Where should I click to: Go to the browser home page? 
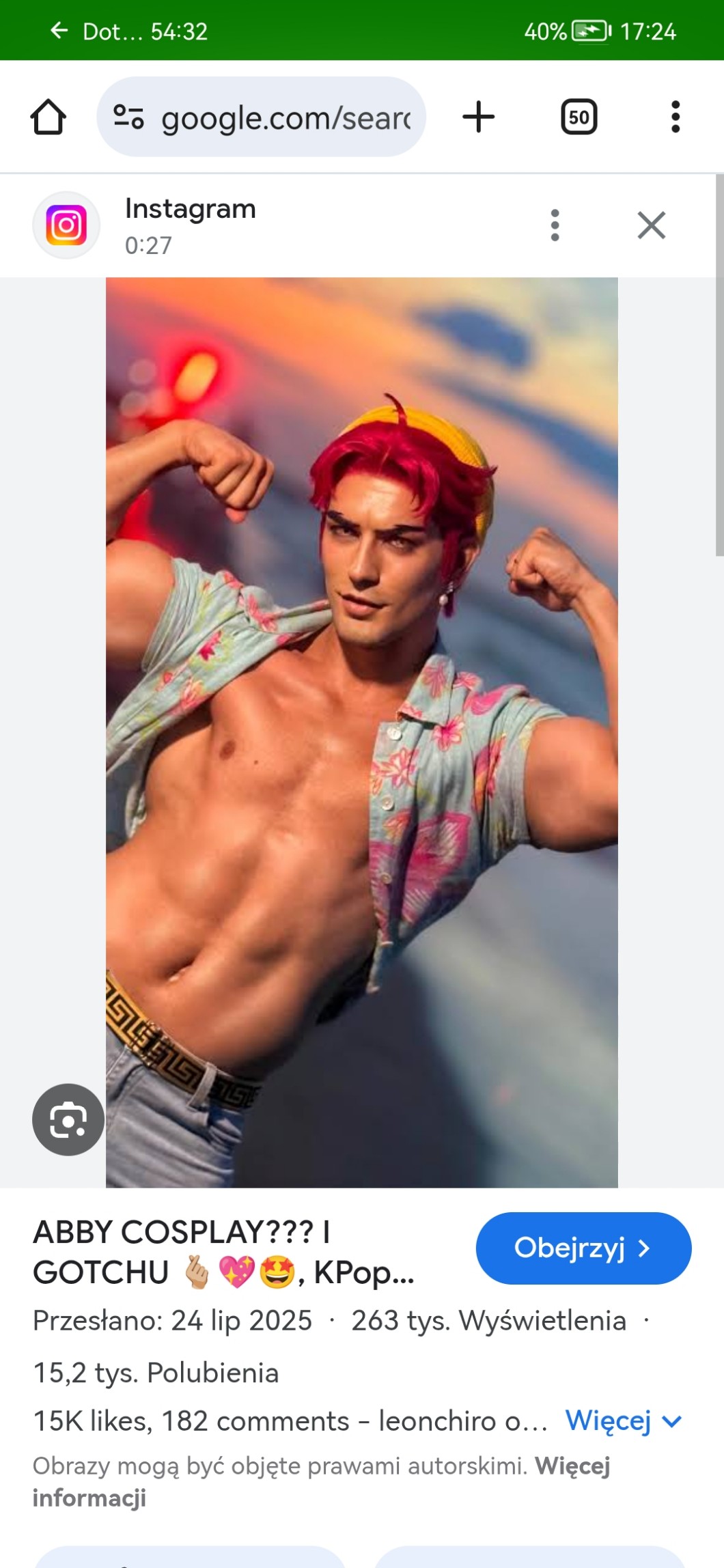coord(48,117)
